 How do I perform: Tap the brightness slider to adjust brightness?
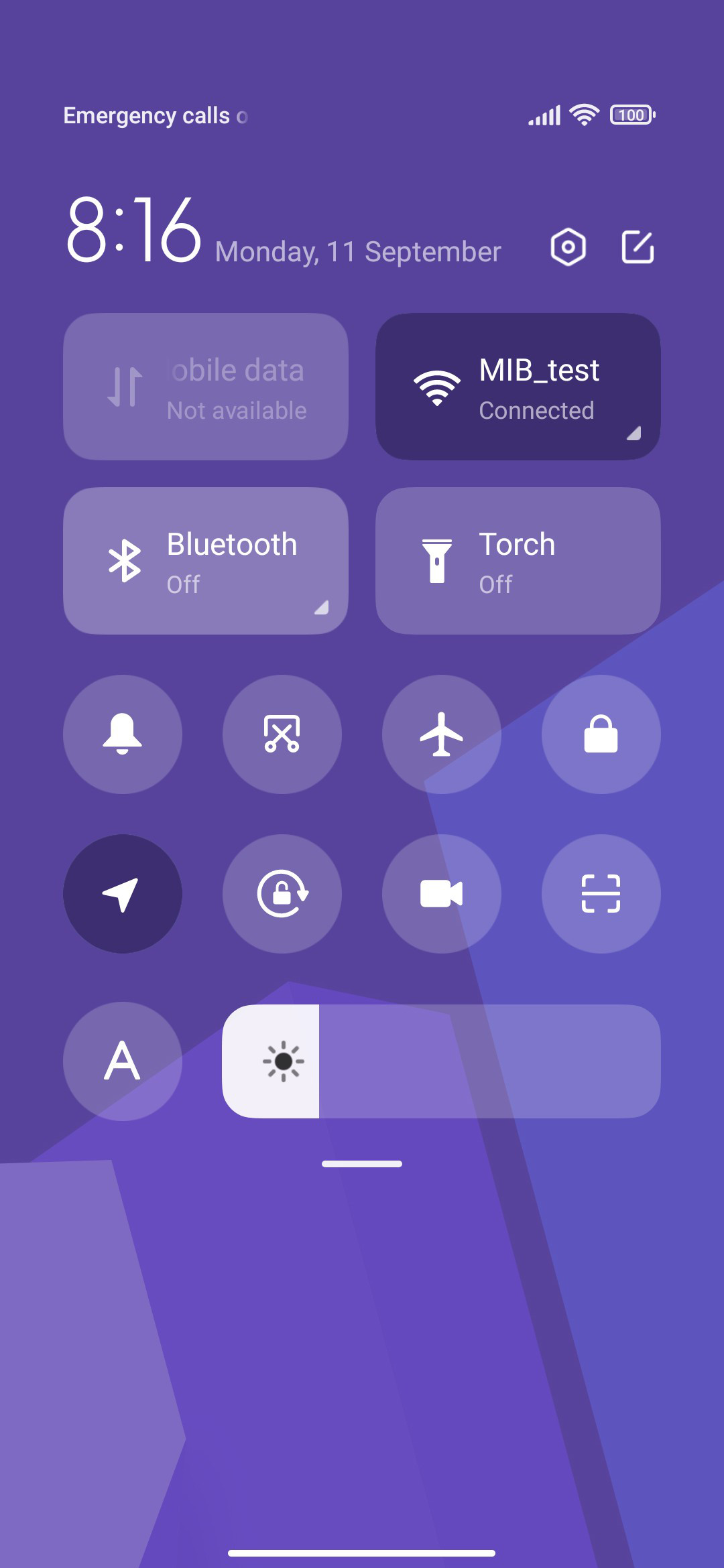click(x=442, y=1061)
